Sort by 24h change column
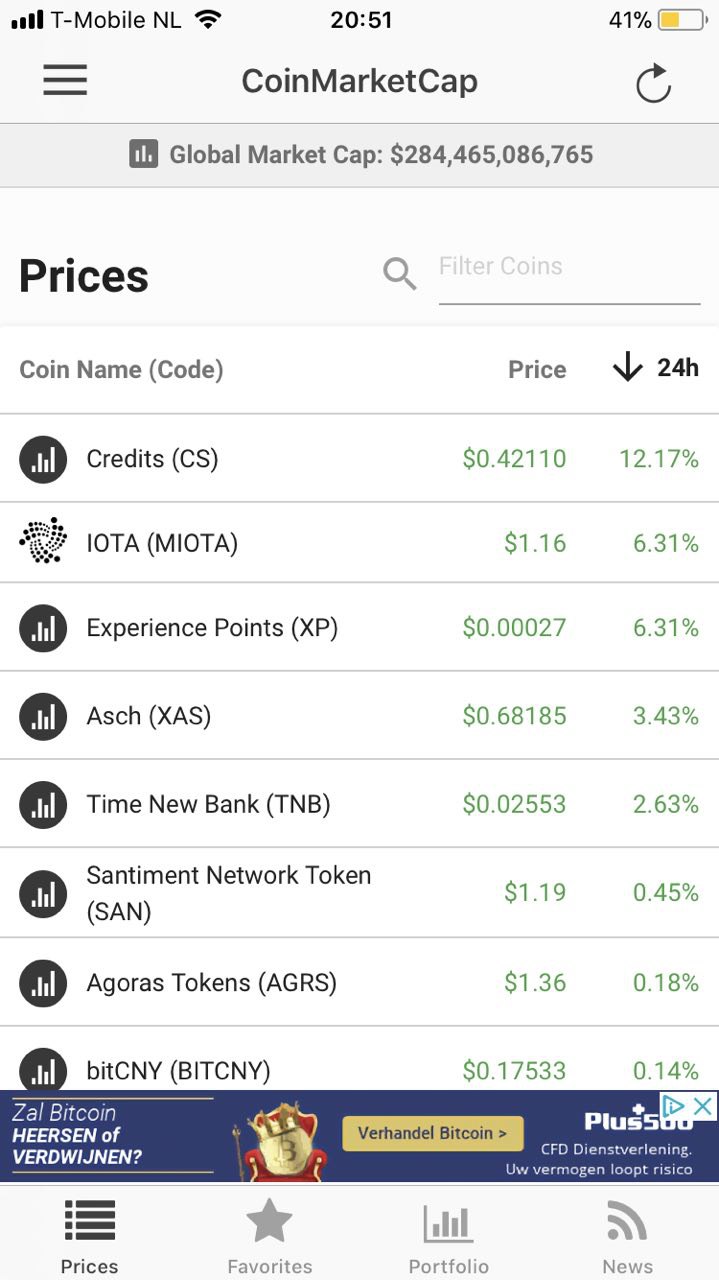This screenshot has width=719, height=1280. [655, 369]
